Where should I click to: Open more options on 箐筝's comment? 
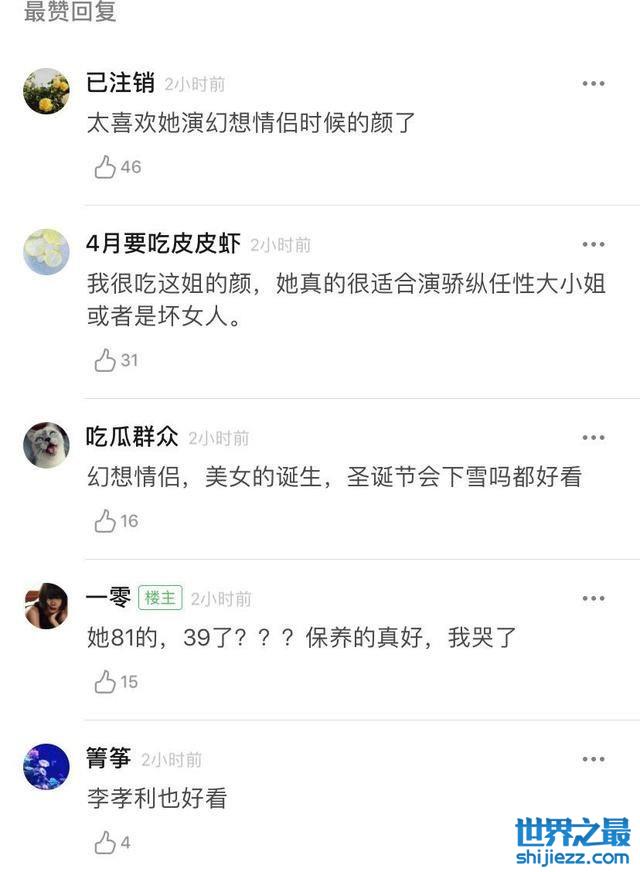(x=594, y=760)
